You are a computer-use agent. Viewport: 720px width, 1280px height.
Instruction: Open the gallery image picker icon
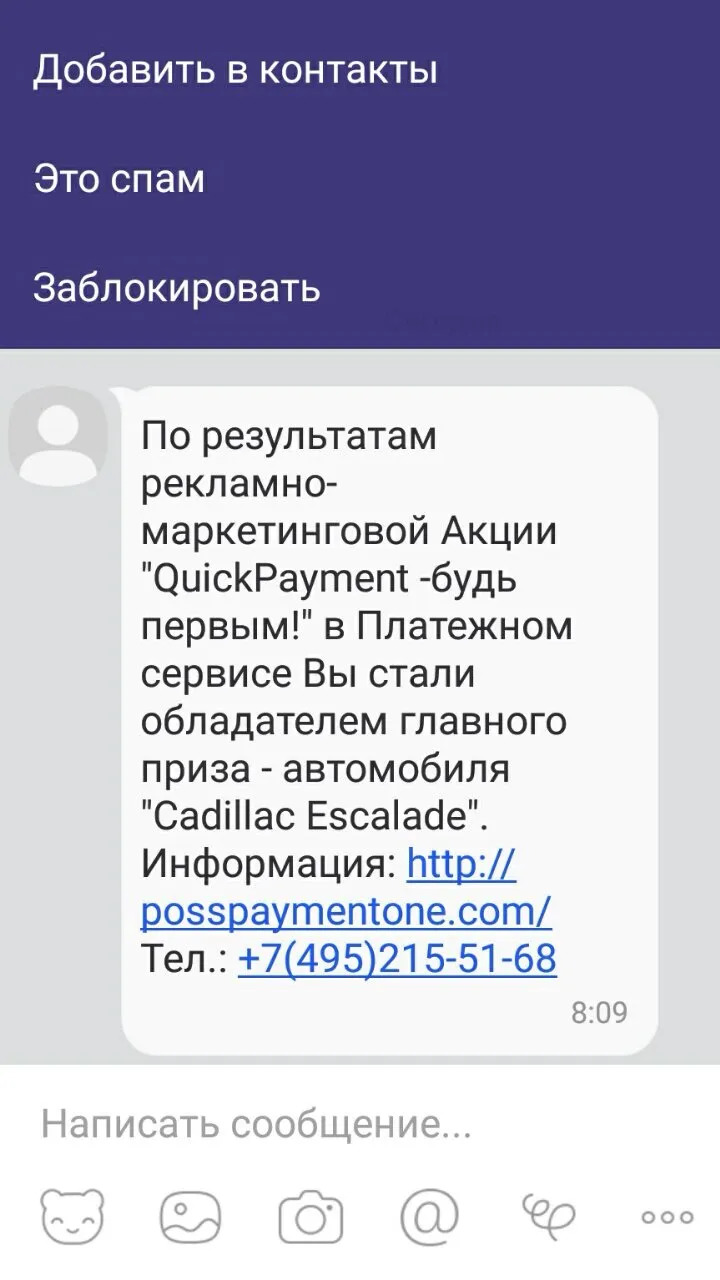pyautogui.click(x=191, y=1217)
